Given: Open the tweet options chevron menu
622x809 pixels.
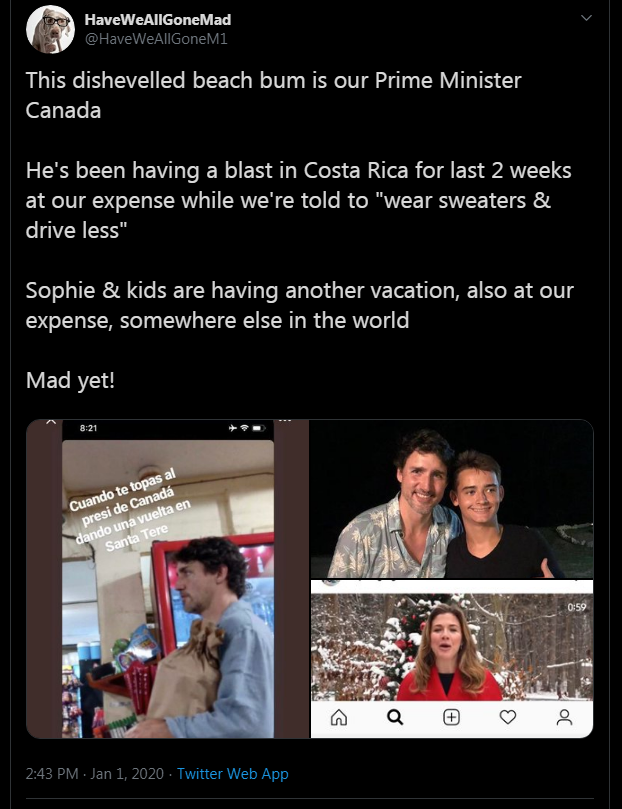Looking at the screenshot, I should pyautogui.click(x=586, y=19).
